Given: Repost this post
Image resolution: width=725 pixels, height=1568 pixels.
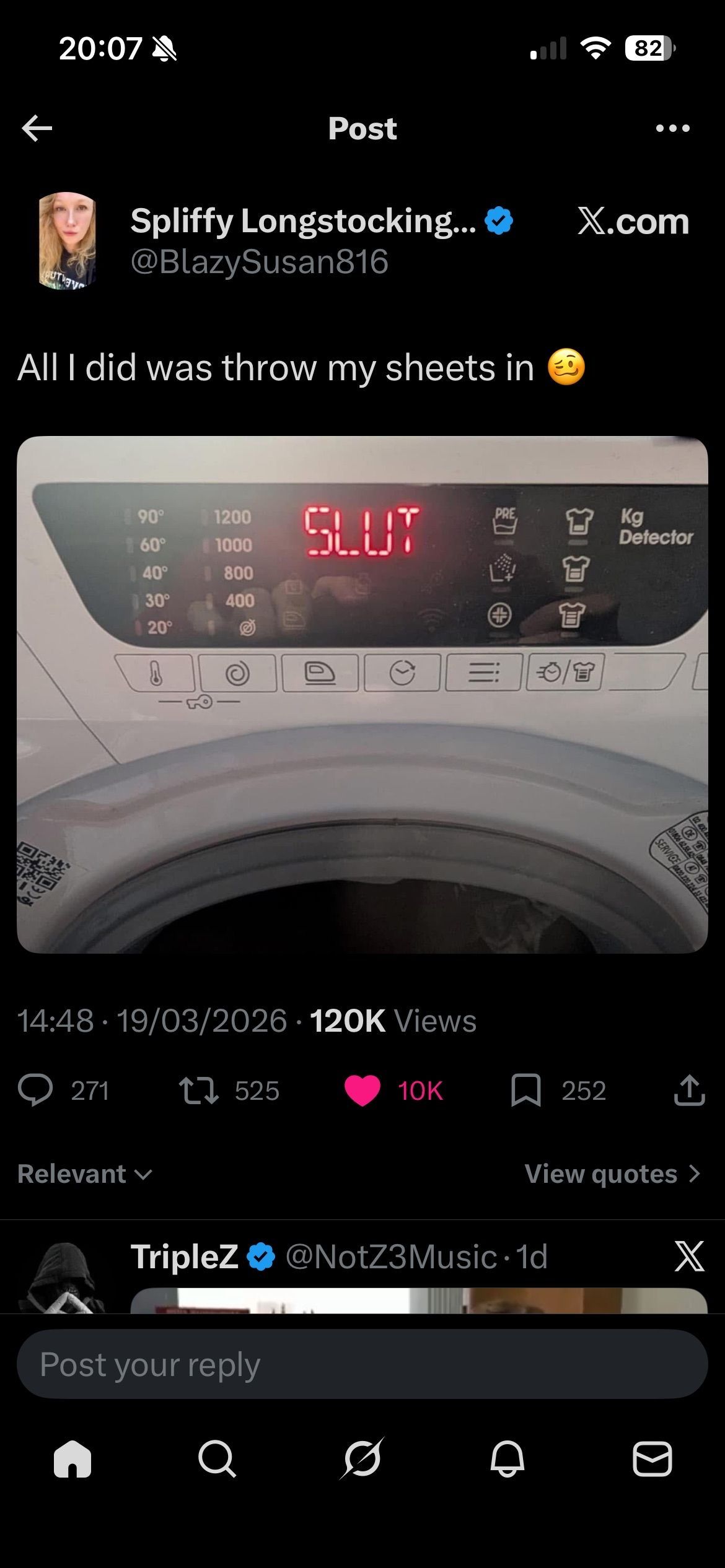Looking at the screenshot, I should click(x=198, y=1091).
